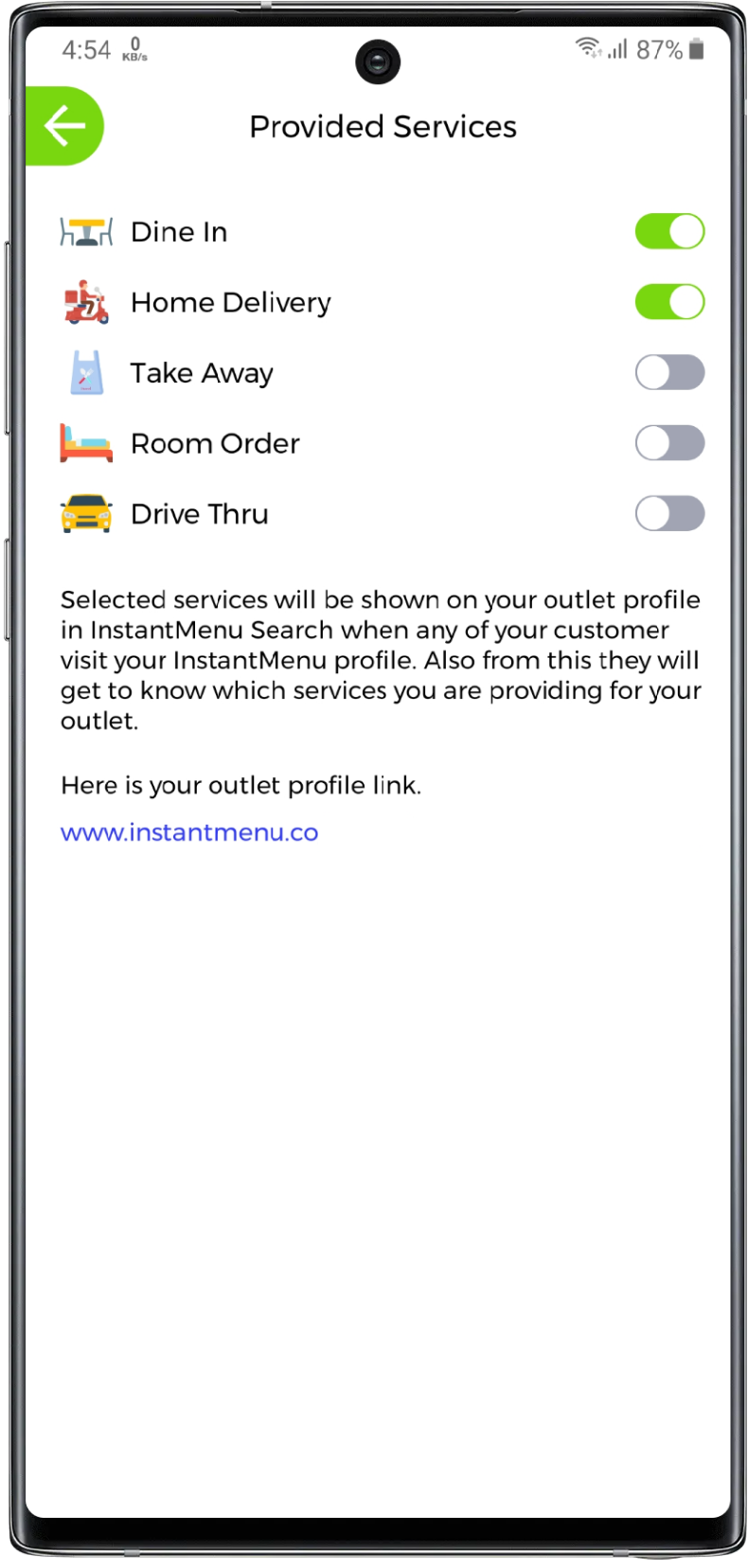The height and width of the screenshot is (1568, 748).
Task: Toggle on the Drive Thru option
Action: (669, 514)
